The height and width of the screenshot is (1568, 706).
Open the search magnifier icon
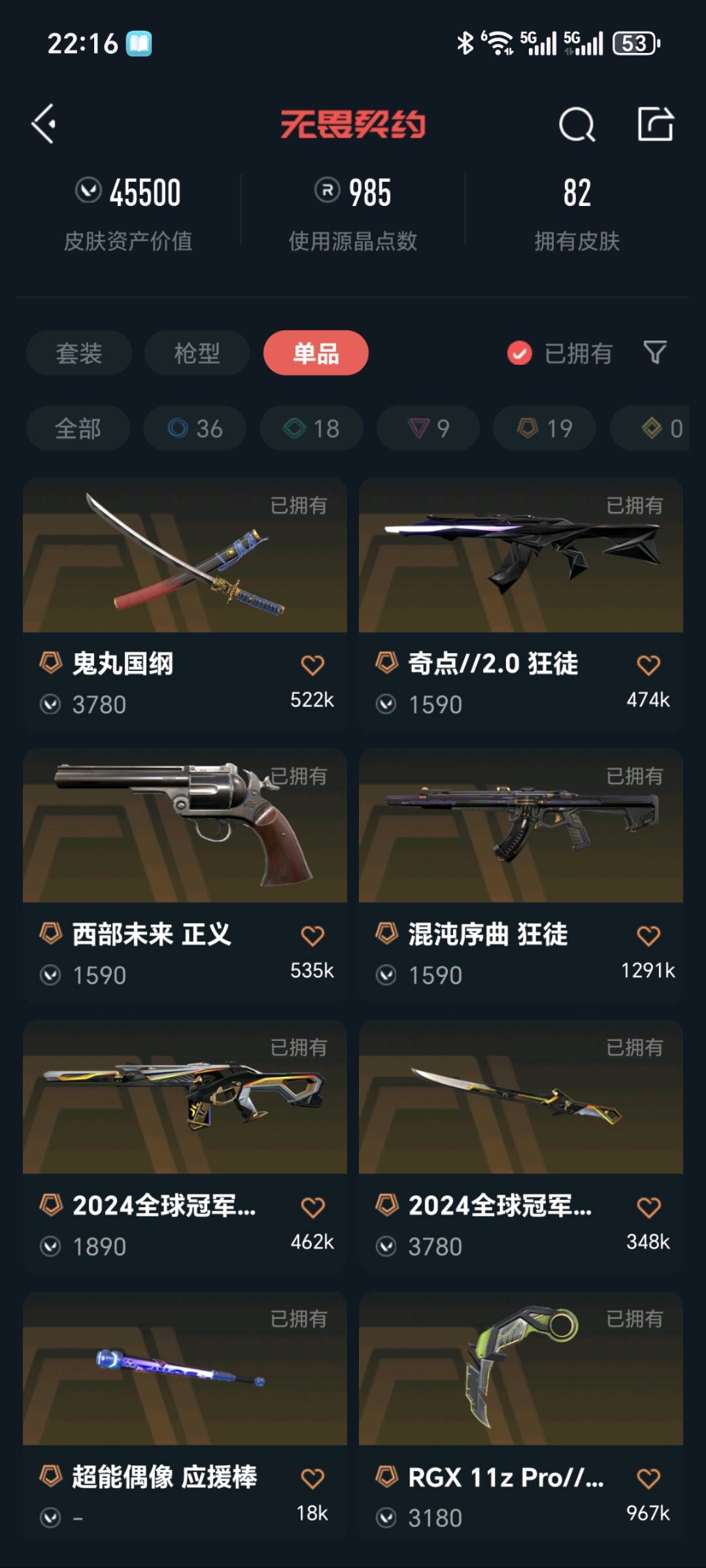click(577, 124)
